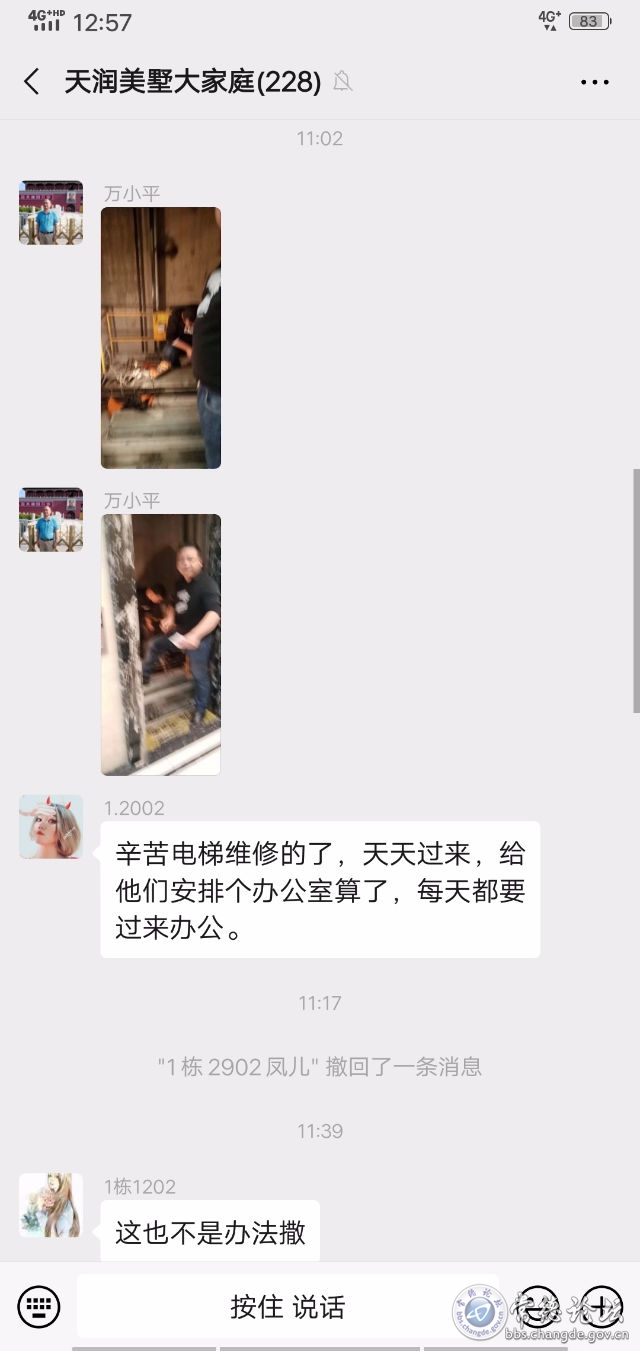View profile of user 1.2002
This screenshot has height=1351, width=640.
51,827
